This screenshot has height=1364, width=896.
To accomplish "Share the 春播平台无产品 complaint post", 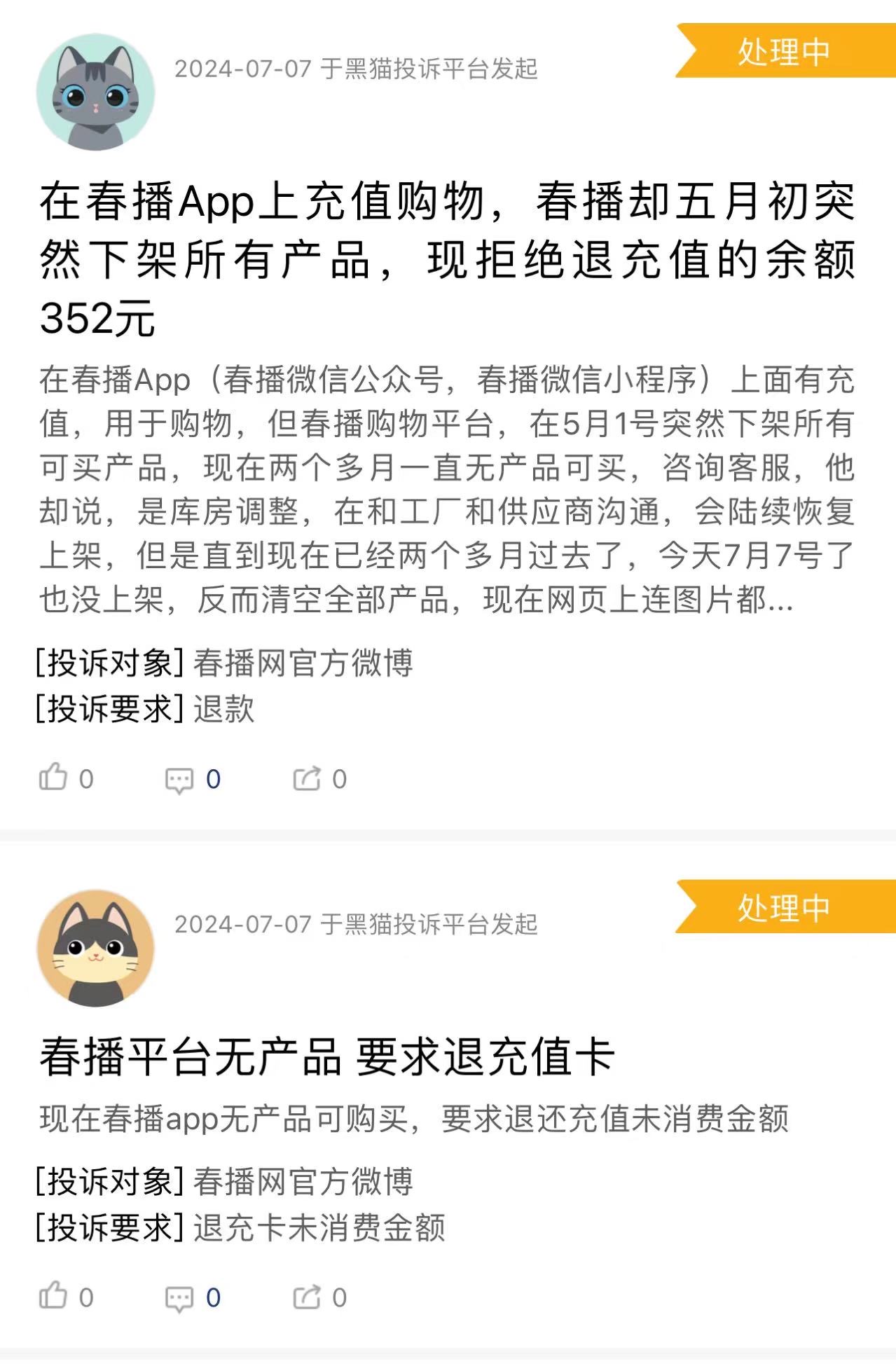I will tap(307, 1297).
